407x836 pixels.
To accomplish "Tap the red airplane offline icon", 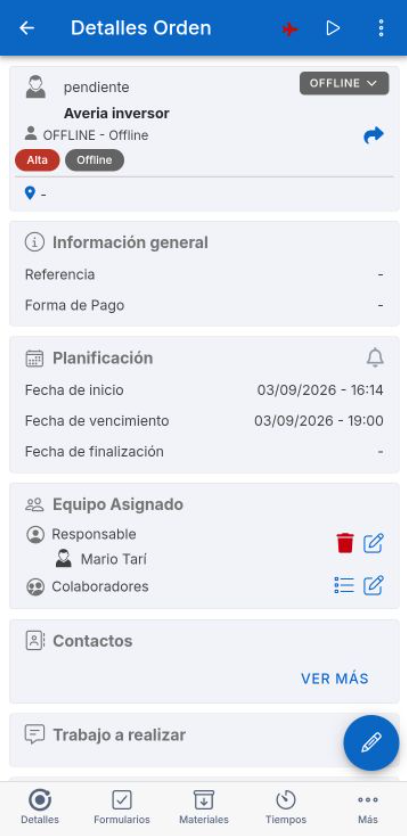I will tap(290, 29).
